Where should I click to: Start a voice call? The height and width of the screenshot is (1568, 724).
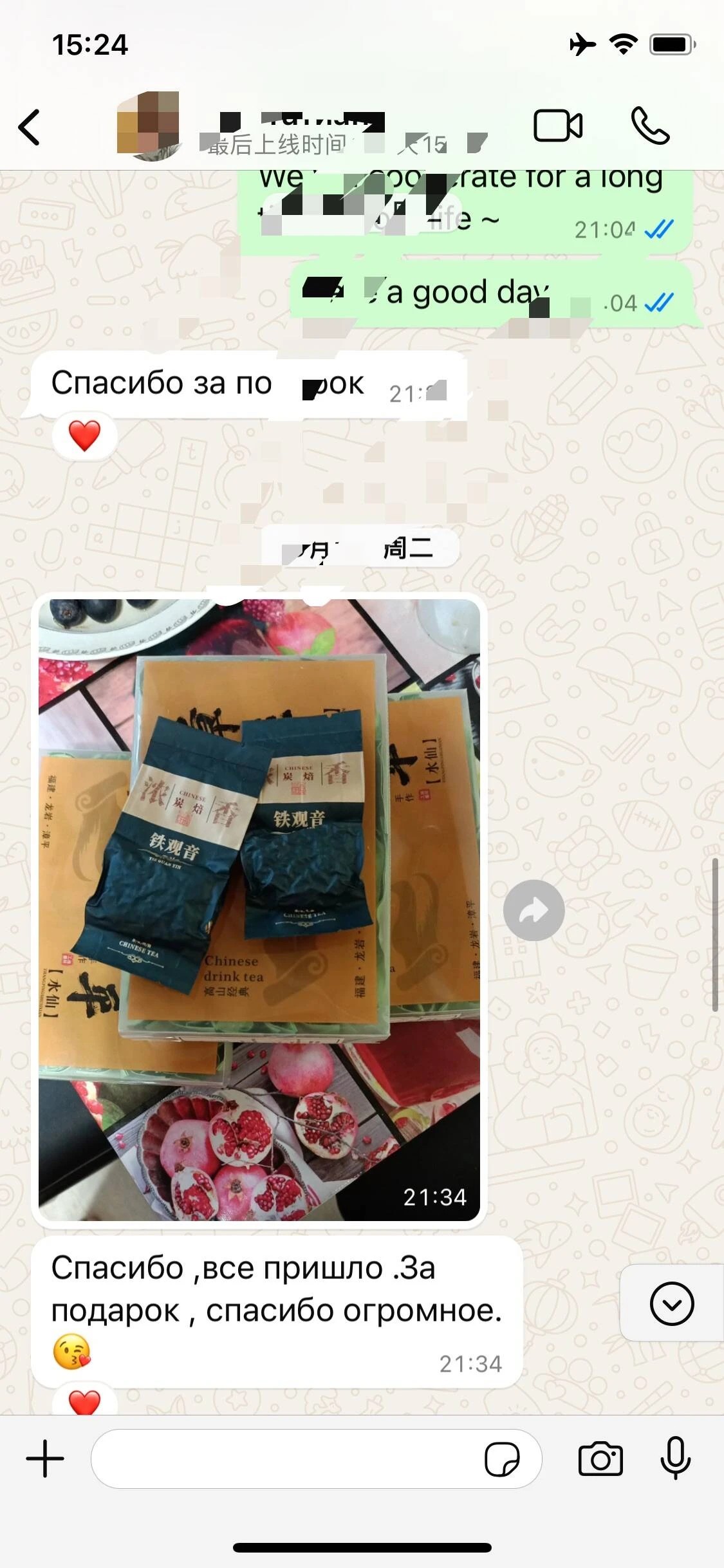coord(650,126)
